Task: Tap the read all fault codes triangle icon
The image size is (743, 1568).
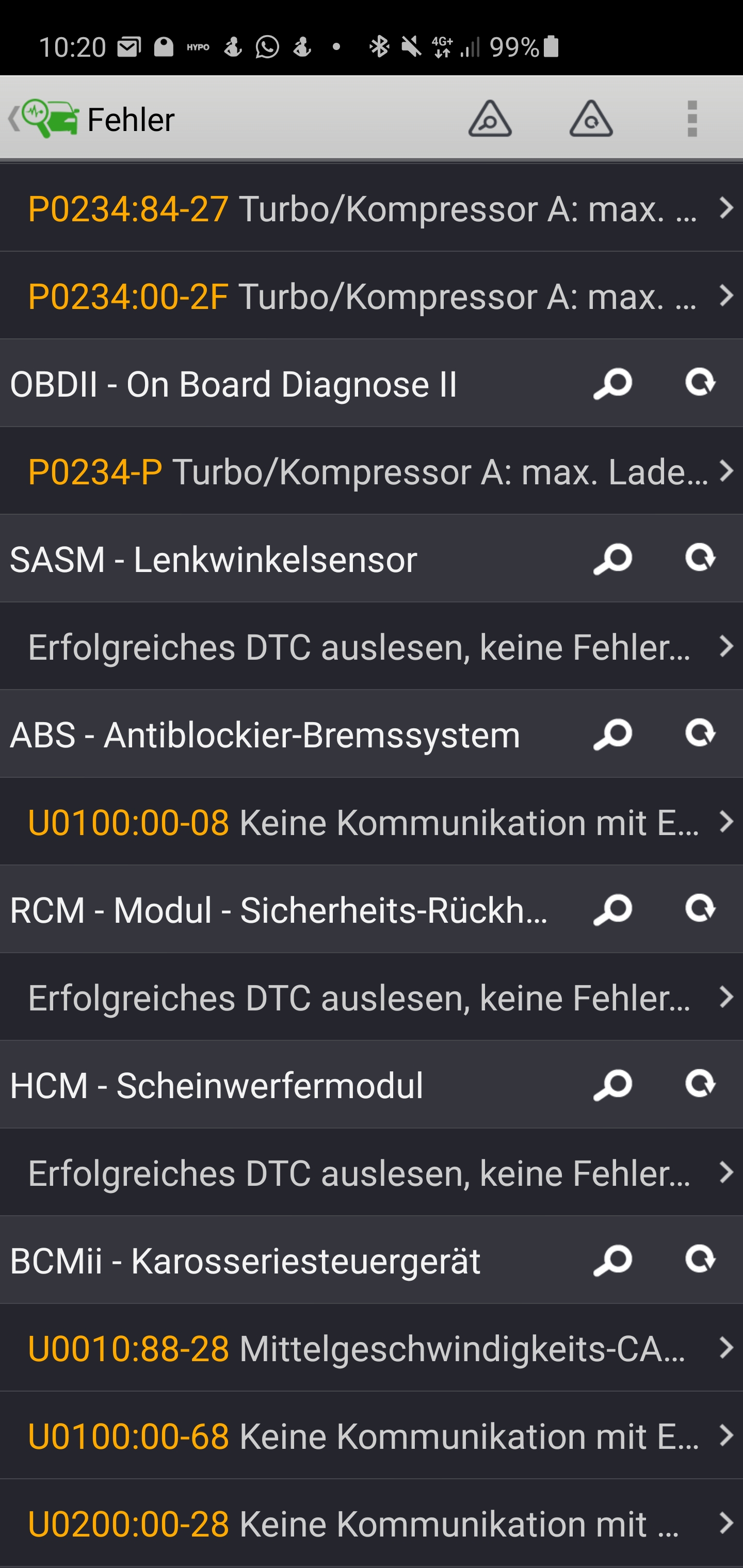Action: 490,119
